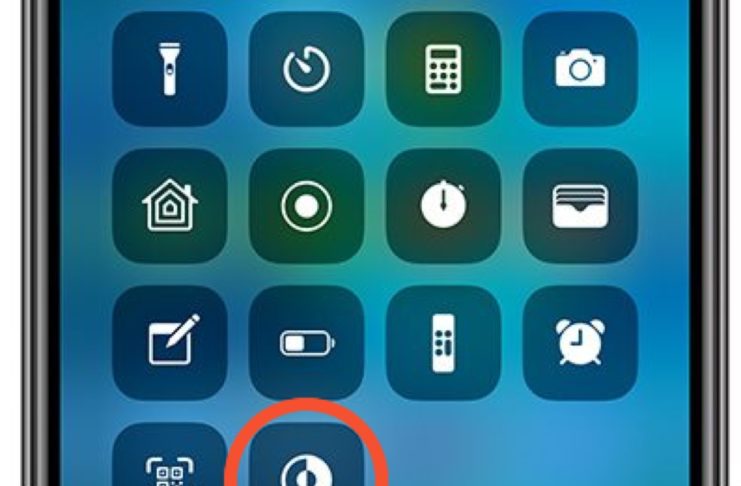Toggle Dark Mode control
This screenshot has width=741, height=486.
(x=306, y=462)
